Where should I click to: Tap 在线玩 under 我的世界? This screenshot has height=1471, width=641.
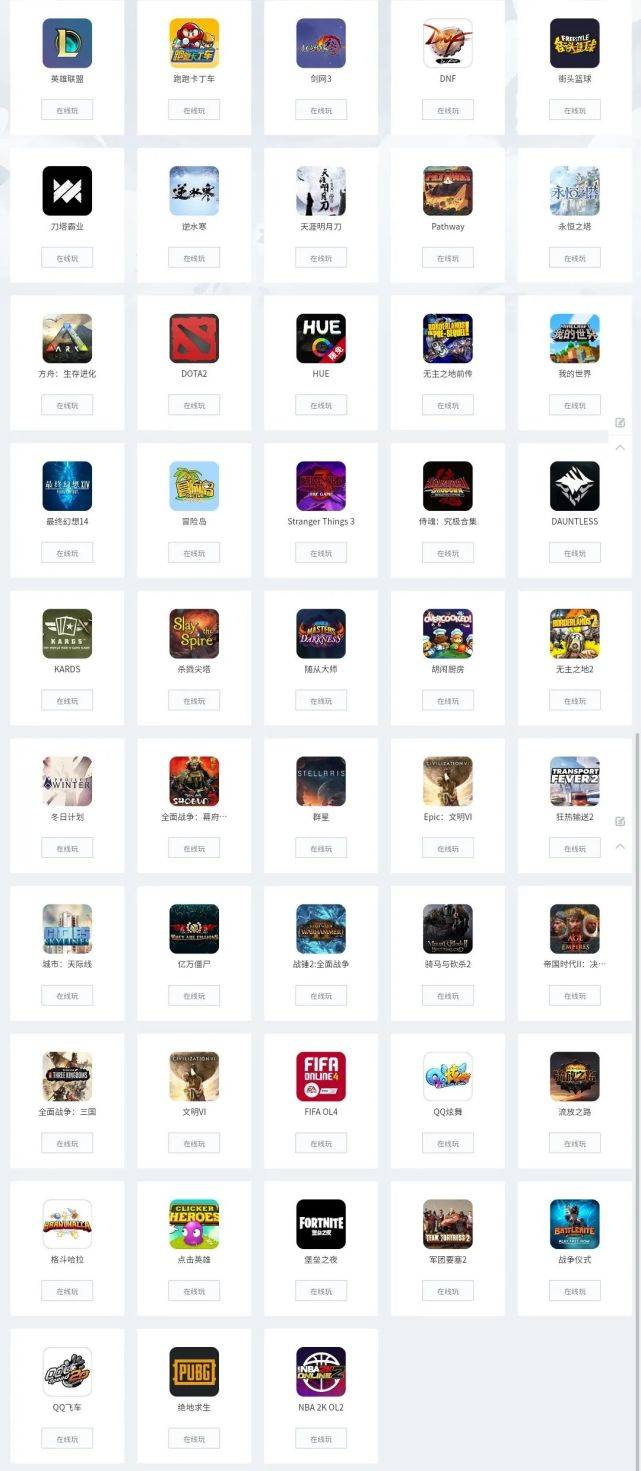pyautogui.click(x=575, y=405)
